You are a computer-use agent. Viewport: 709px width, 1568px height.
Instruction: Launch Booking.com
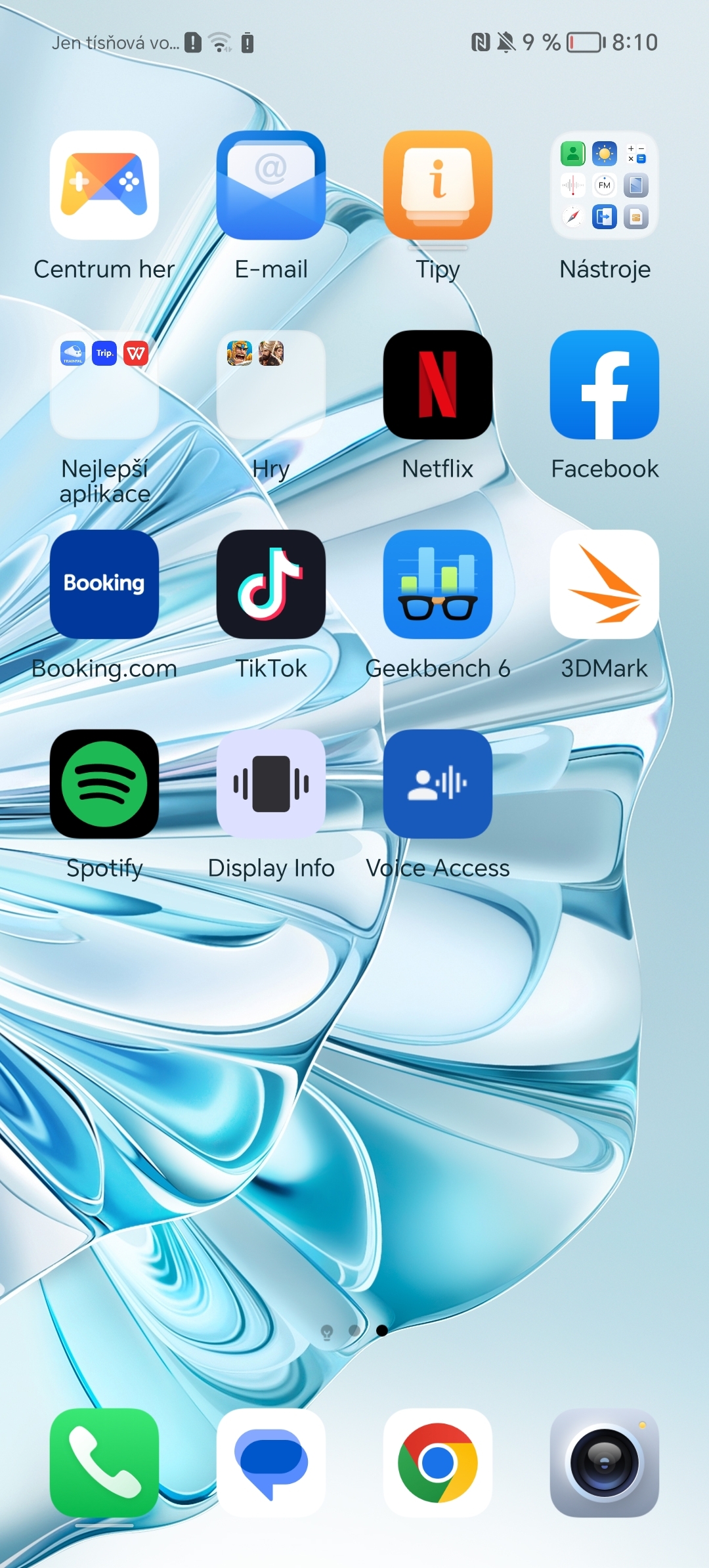coord(104,585)
